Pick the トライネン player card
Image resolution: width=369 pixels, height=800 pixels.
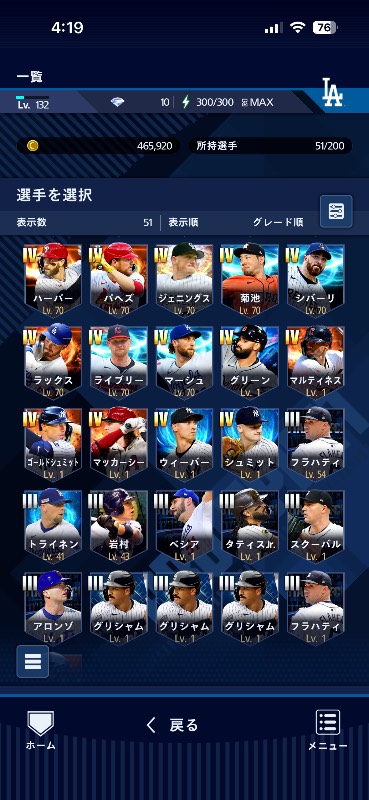[x=53, y=526]
